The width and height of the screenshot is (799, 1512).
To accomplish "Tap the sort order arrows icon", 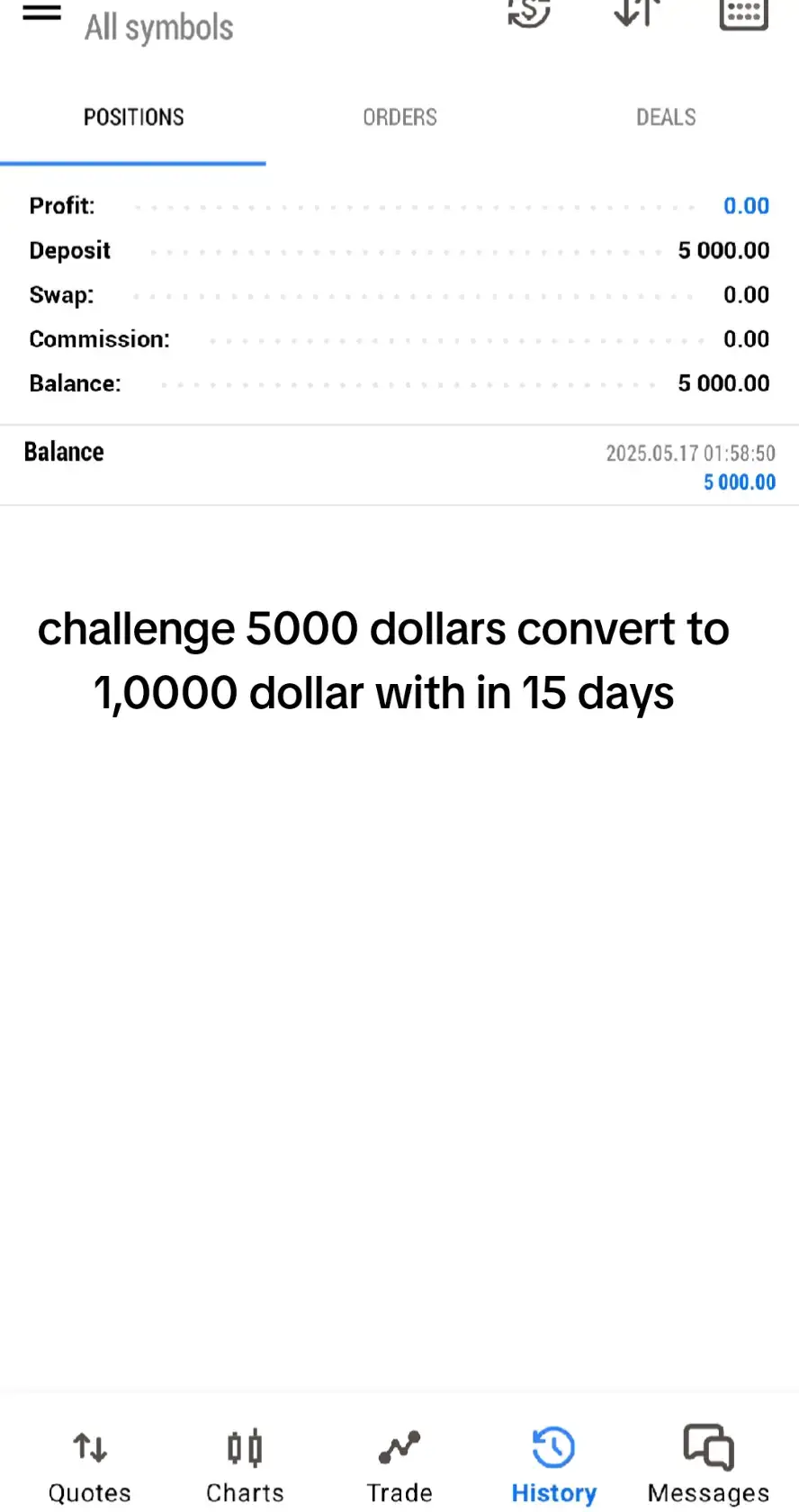I will pos(637,13).
